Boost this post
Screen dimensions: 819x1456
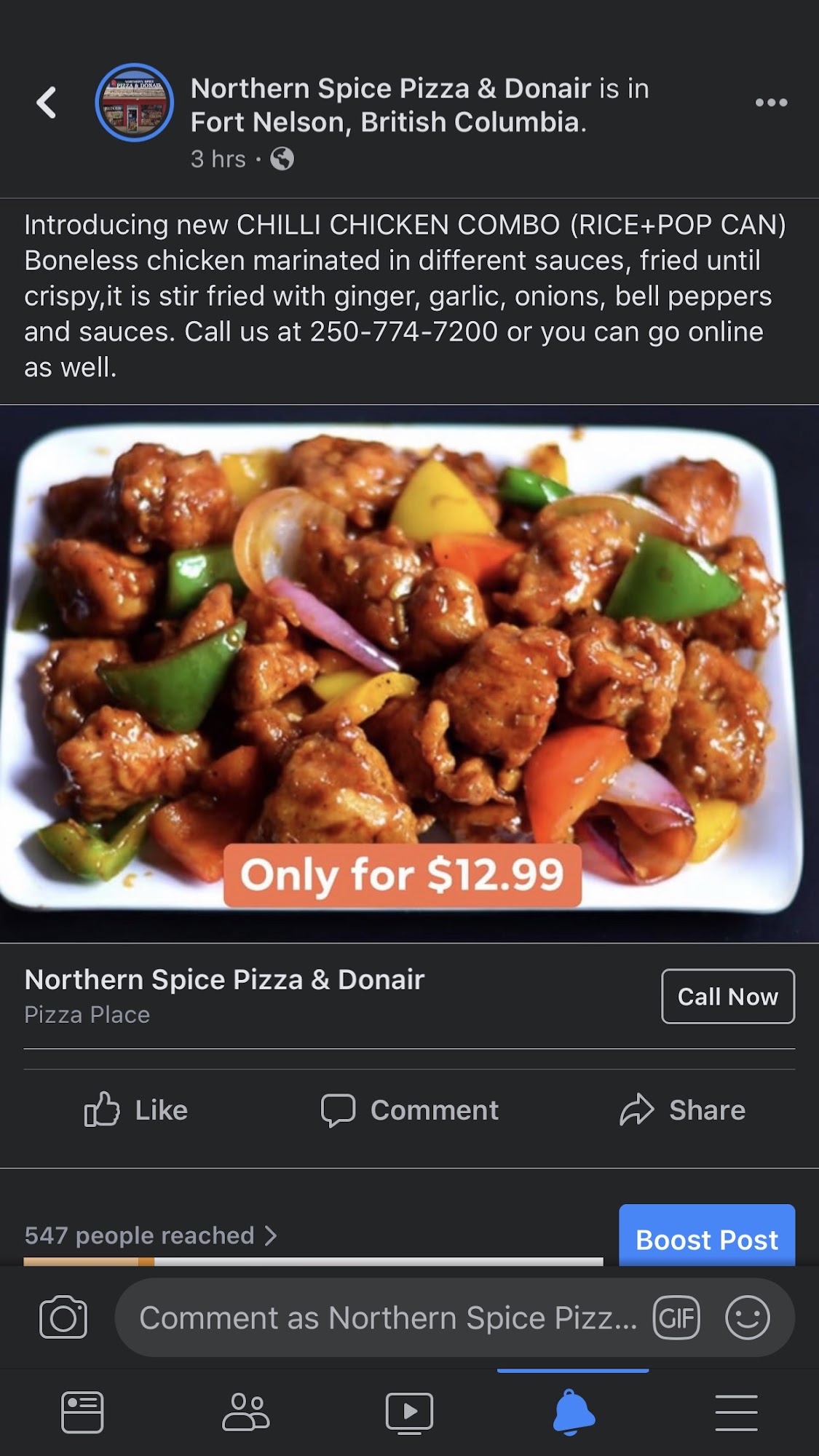706,1238
